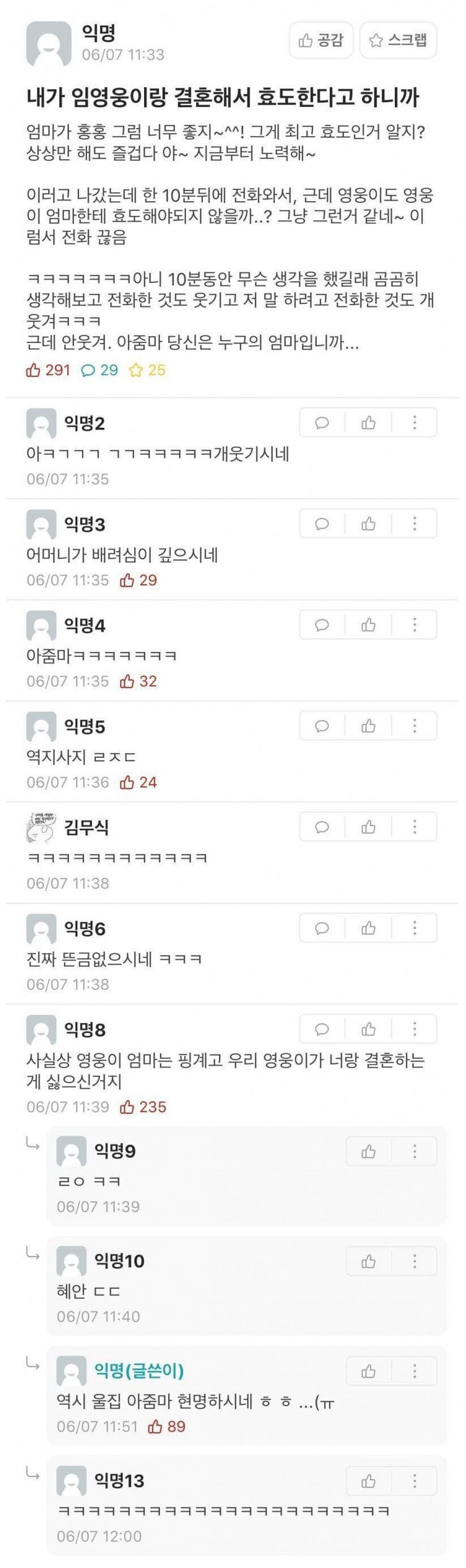The width and height of the screenshot is (466, 1568).
Task: Like 익명13's reply
Action: pos(368,1481)
